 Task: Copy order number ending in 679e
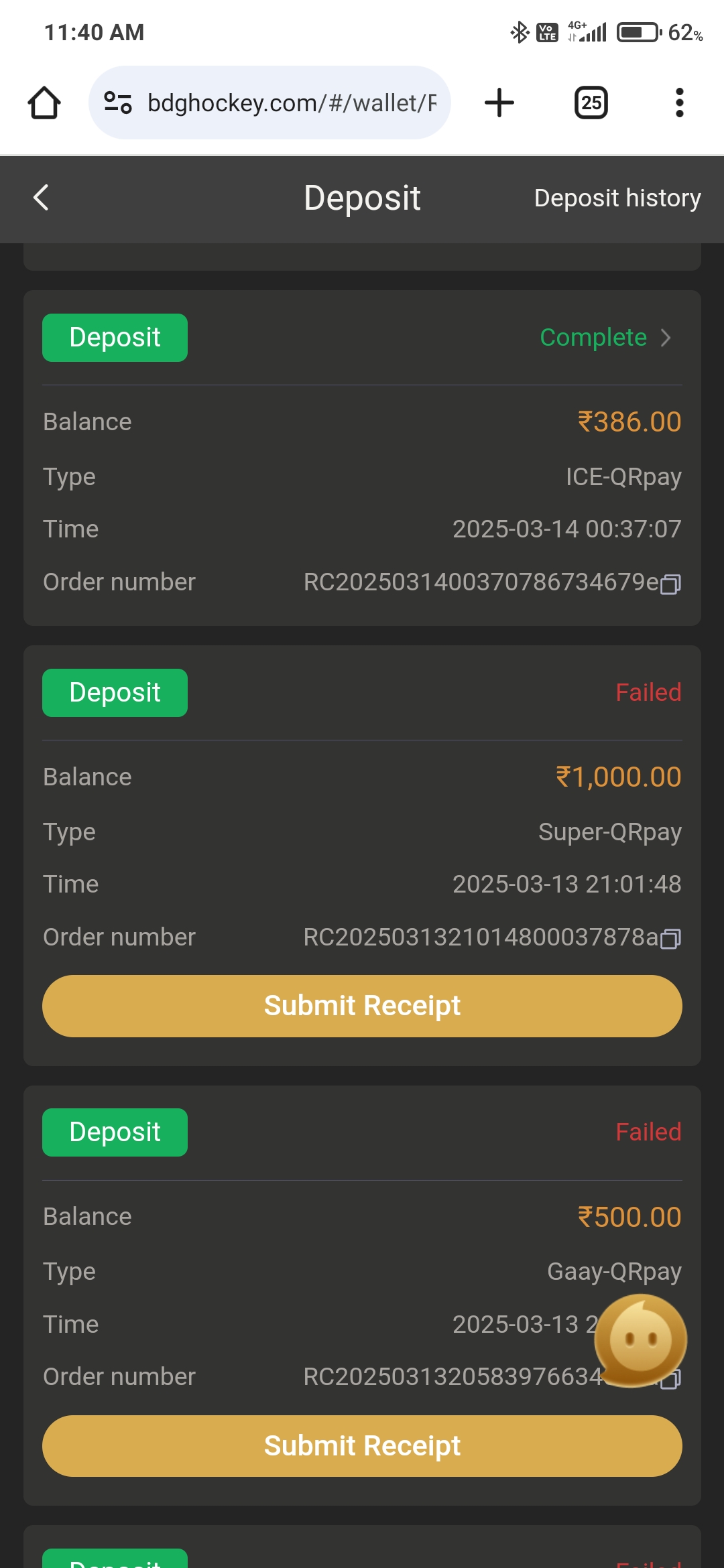coord(670,584)
